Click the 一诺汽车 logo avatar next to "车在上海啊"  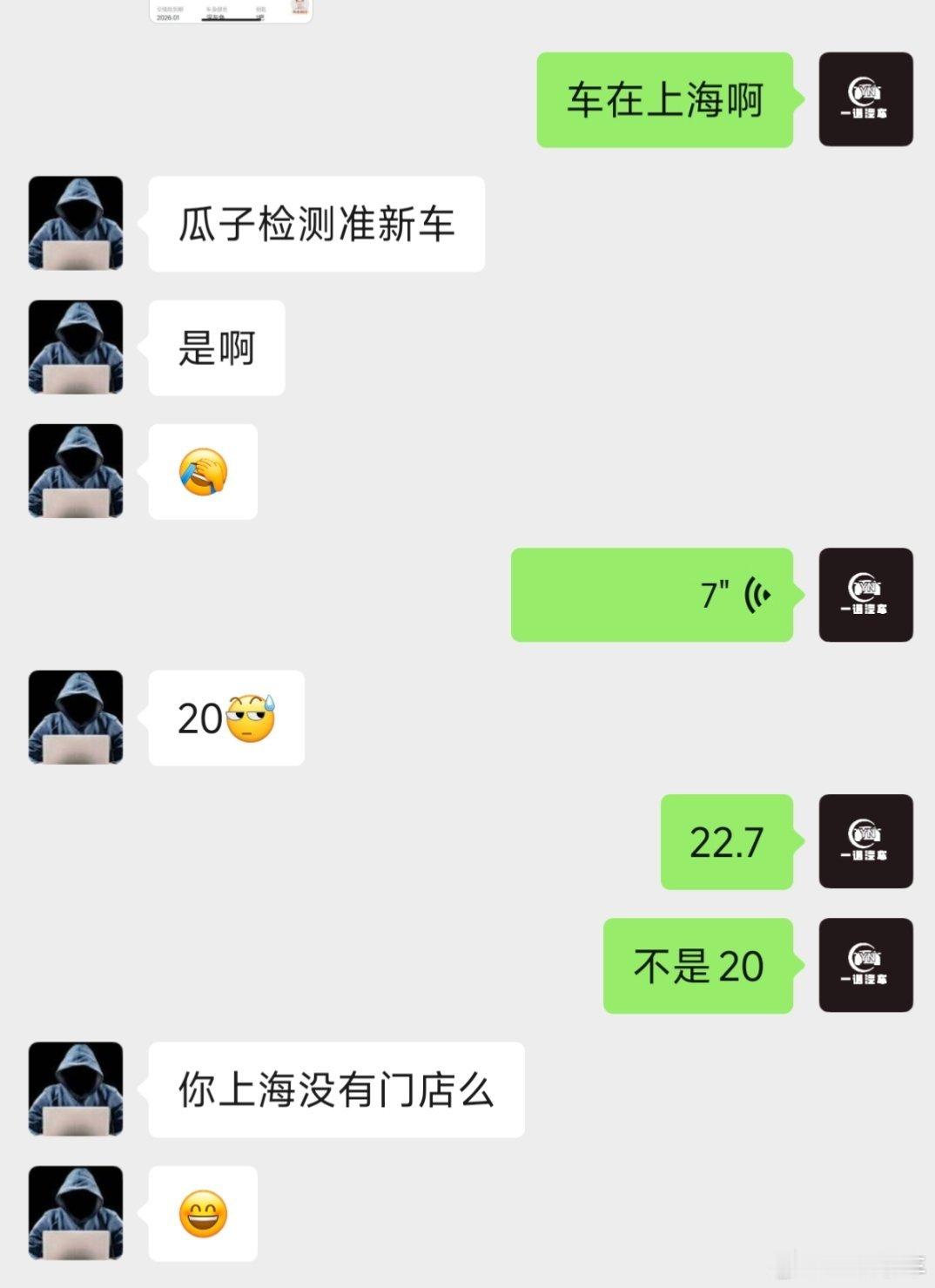[864, 98]
